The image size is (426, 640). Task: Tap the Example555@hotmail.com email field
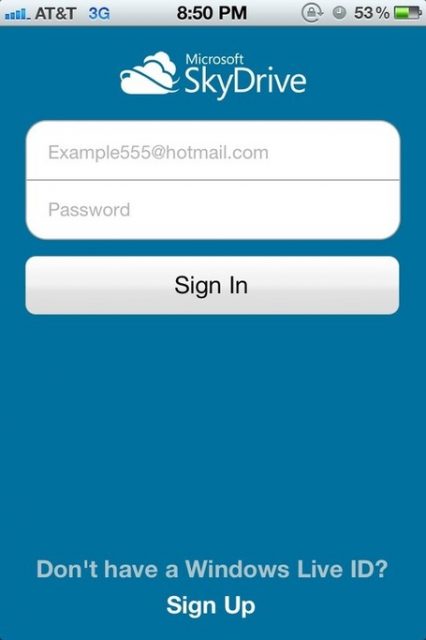click(x=213, y=151)
